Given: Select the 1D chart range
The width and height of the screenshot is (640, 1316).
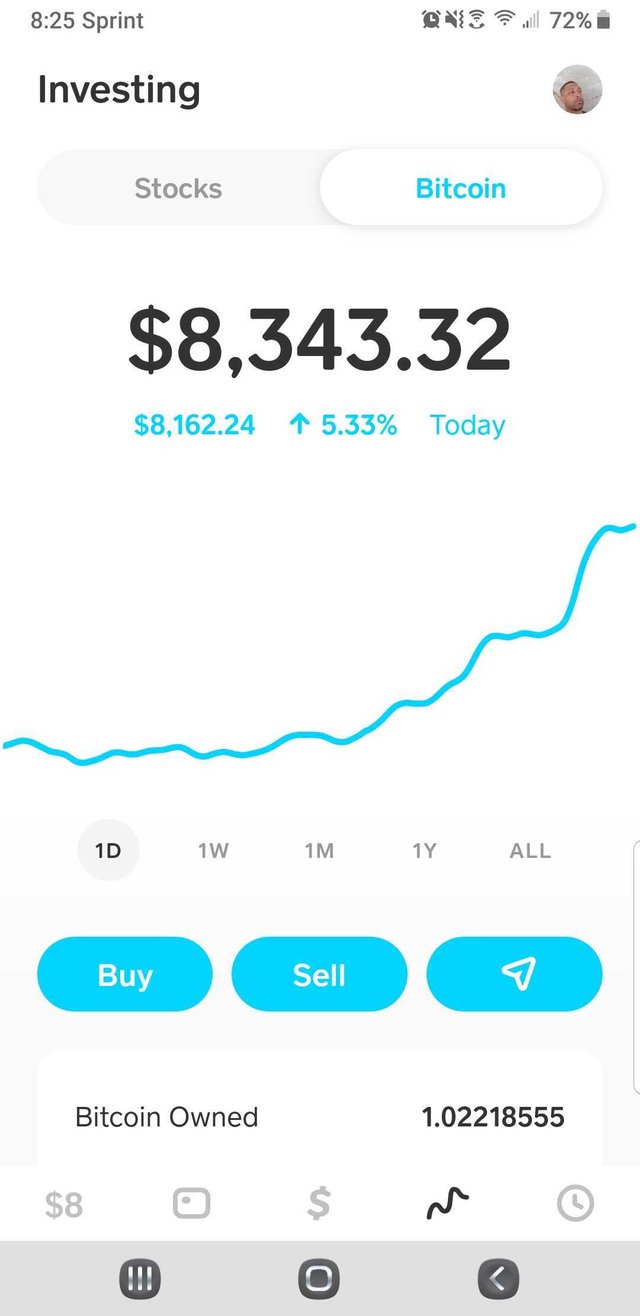Looking at the screenshot, I should (108, 851).
